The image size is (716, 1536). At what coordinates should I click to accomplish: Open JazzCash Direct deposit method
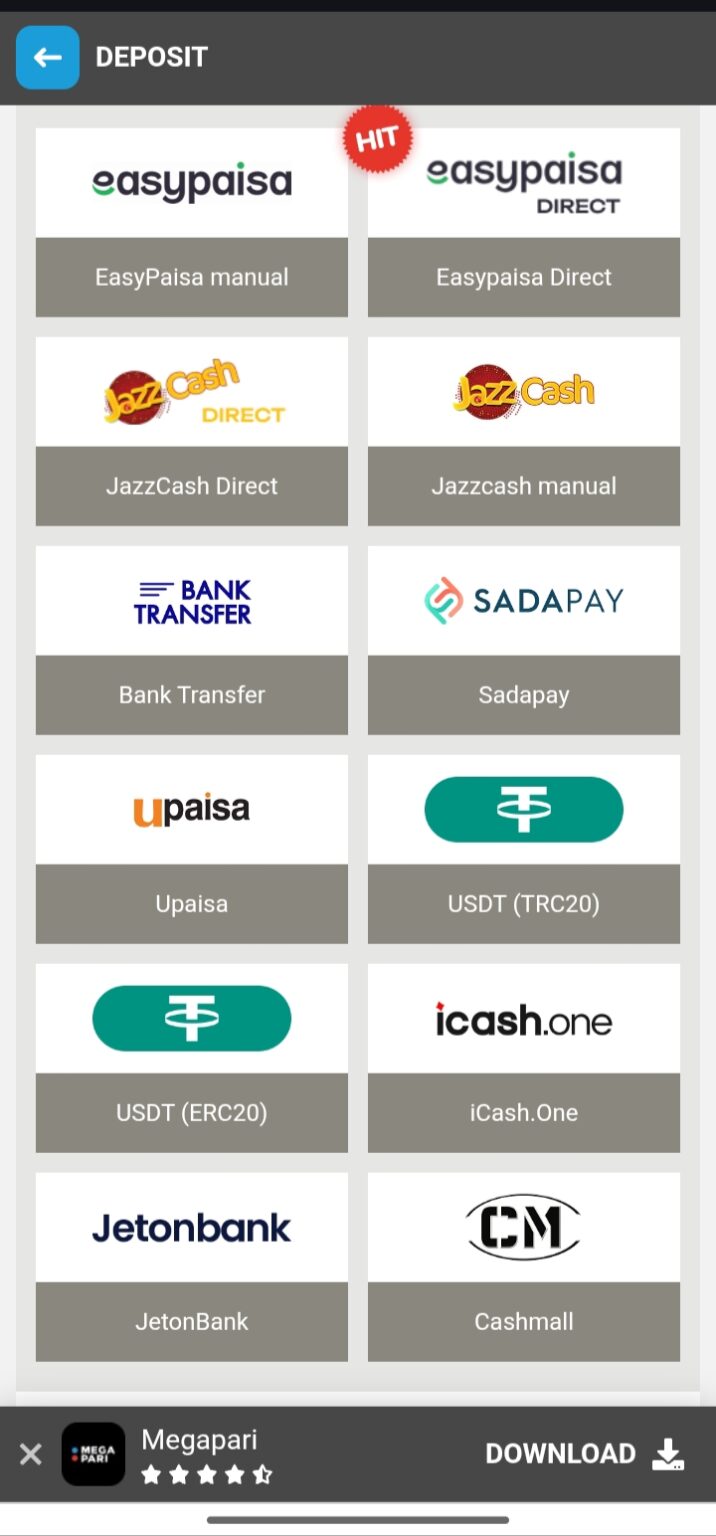point(192,431)
